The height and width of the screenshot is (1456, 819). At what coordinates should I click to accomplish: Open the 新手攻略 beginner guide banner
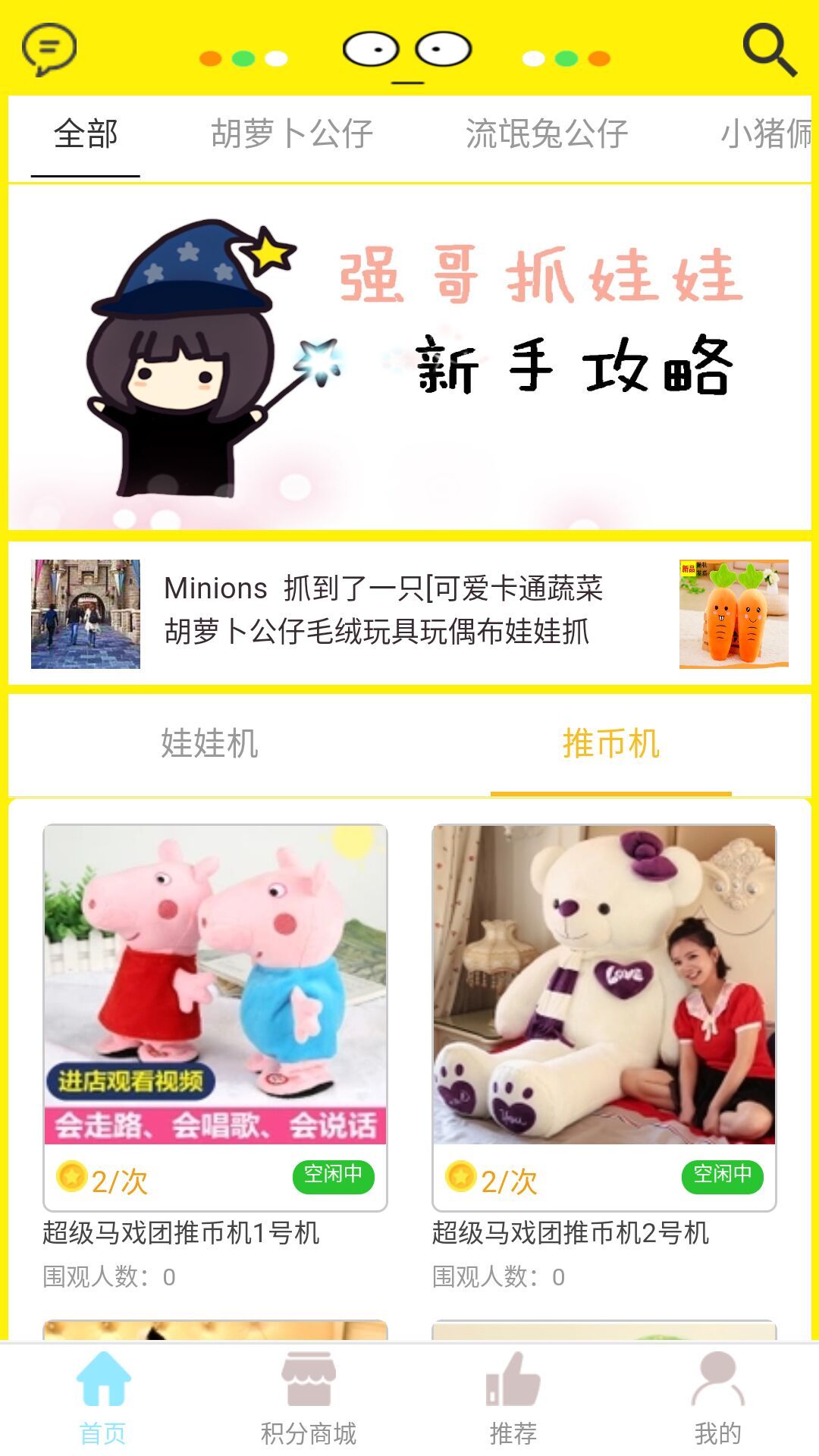pyautogui.click(x=409, y=356)
